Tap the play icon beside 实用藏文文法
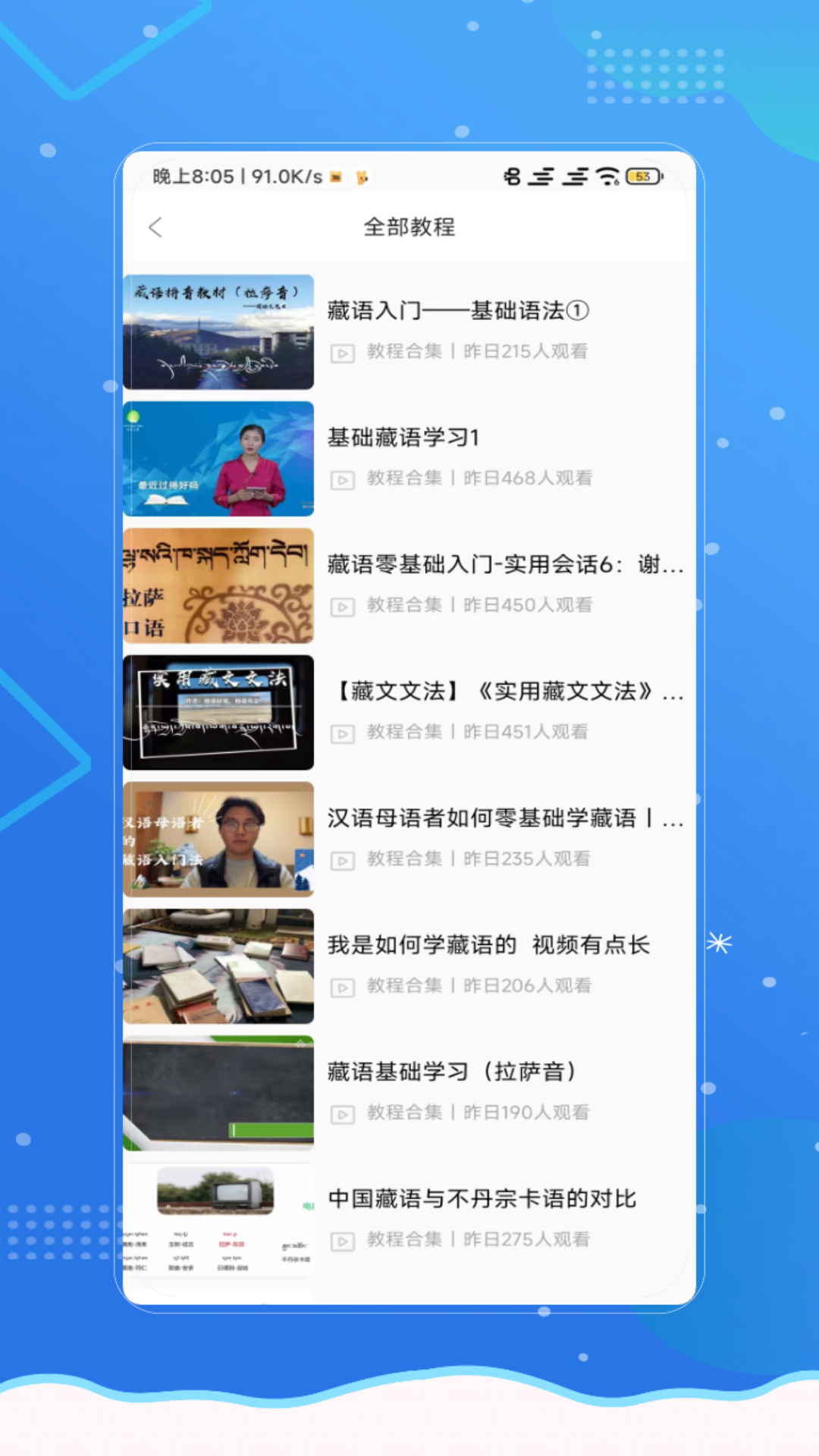 coord(343,733)
